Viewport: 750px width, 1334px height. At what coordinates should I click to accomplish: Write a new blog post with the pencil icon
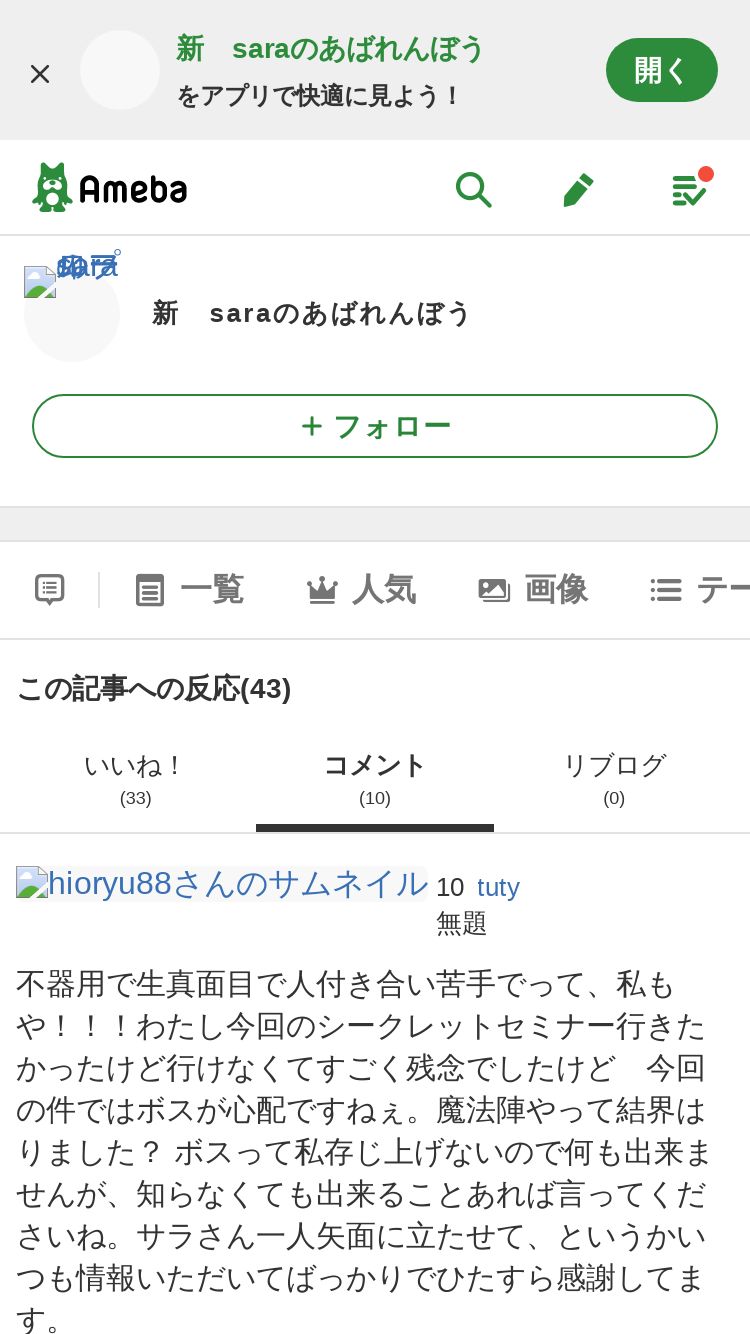(578, 188)
